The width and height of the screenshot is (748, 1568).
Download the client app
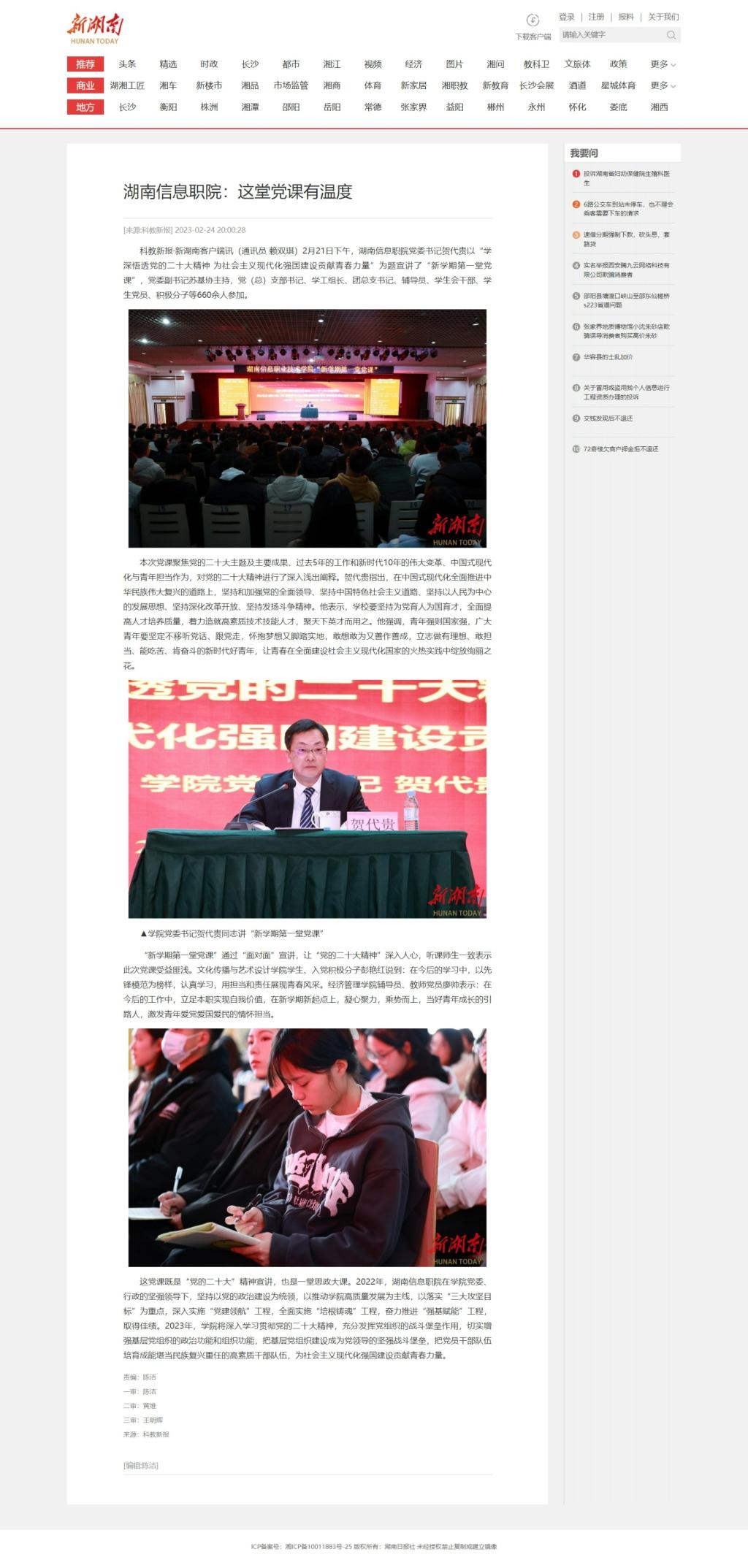533,27
